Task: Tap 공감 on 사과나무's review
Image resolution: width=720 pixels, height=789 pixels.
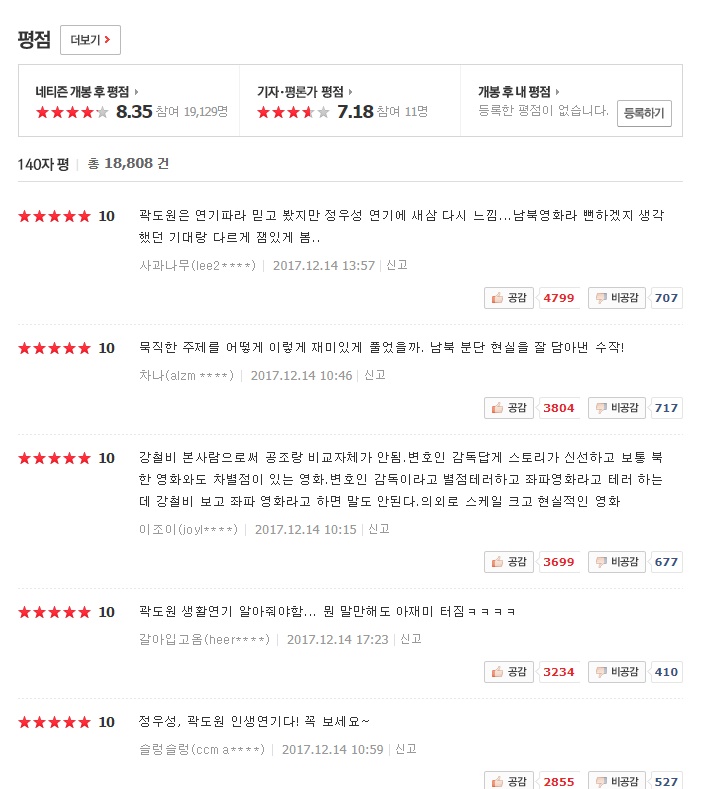Action: coord(509,298)
